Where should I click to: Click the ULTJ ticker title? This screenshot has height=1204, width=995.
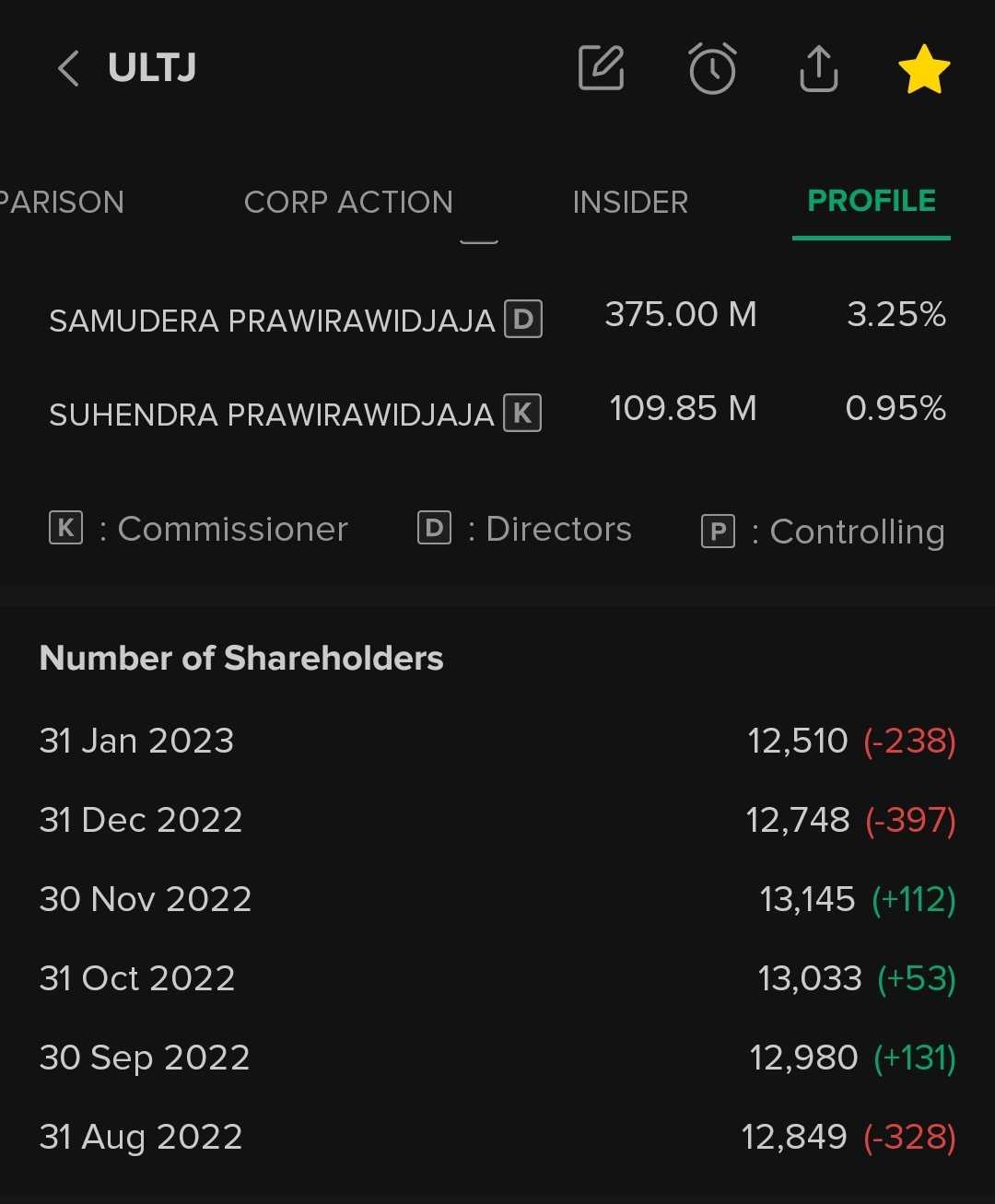point(153,68)
